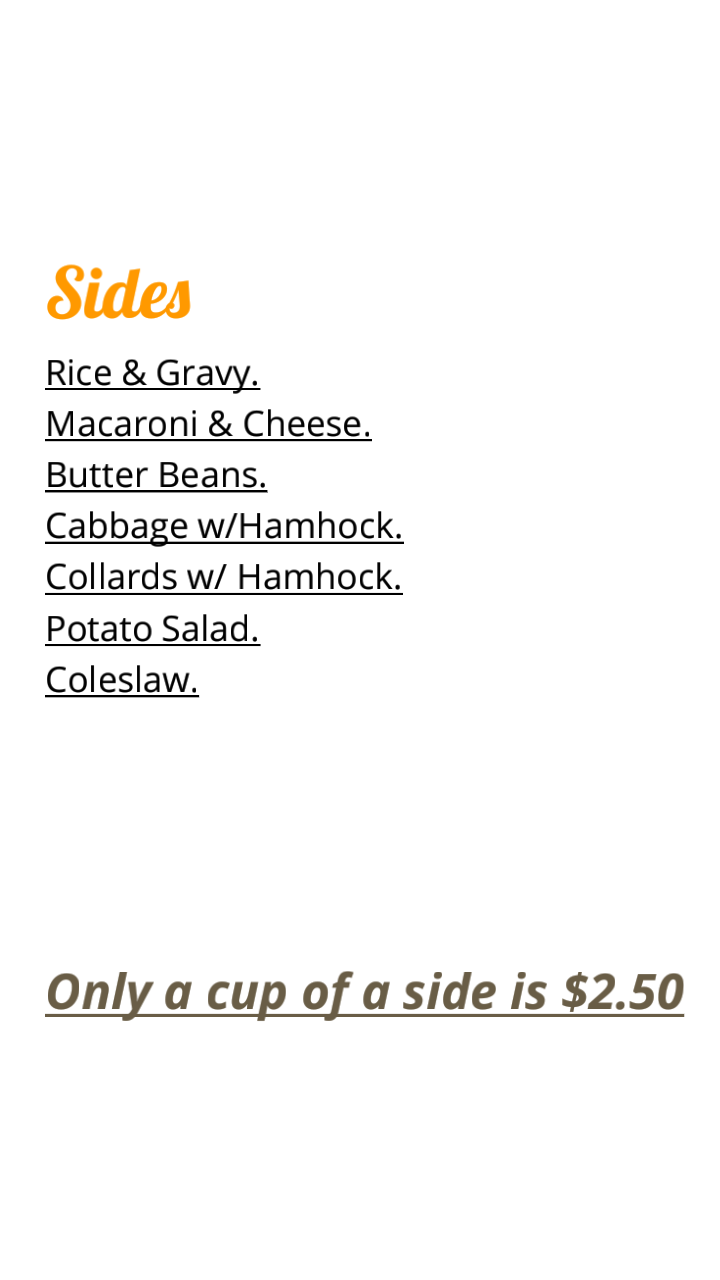Tap the Coleslaw link
The width and height of the screenshot is (720, 1280).
122,680
